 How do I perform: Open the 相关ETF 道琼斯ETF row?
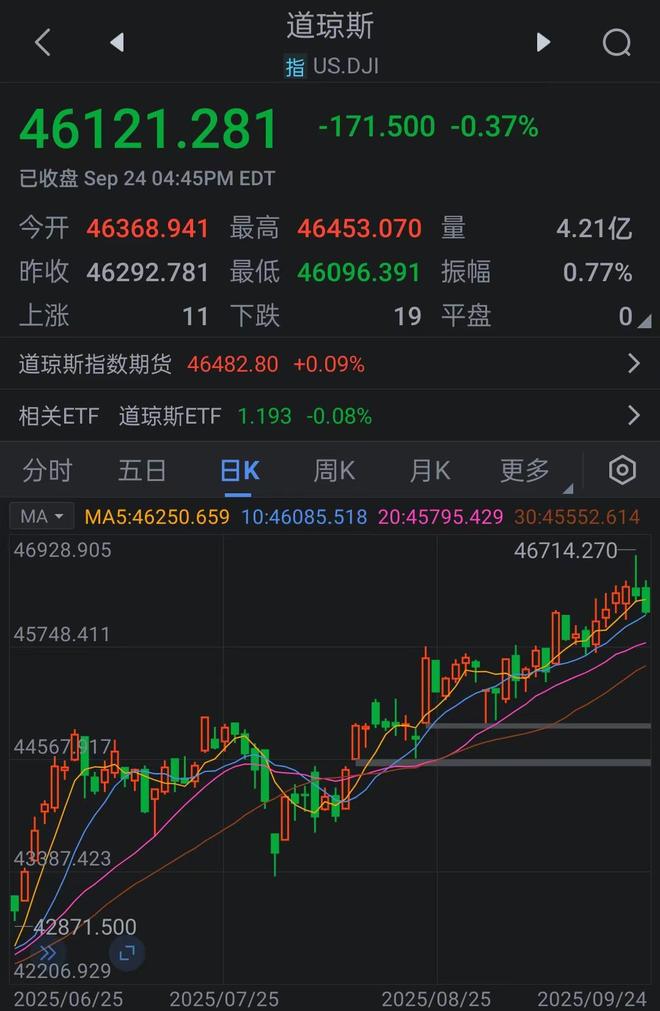[x=330, y=416]
